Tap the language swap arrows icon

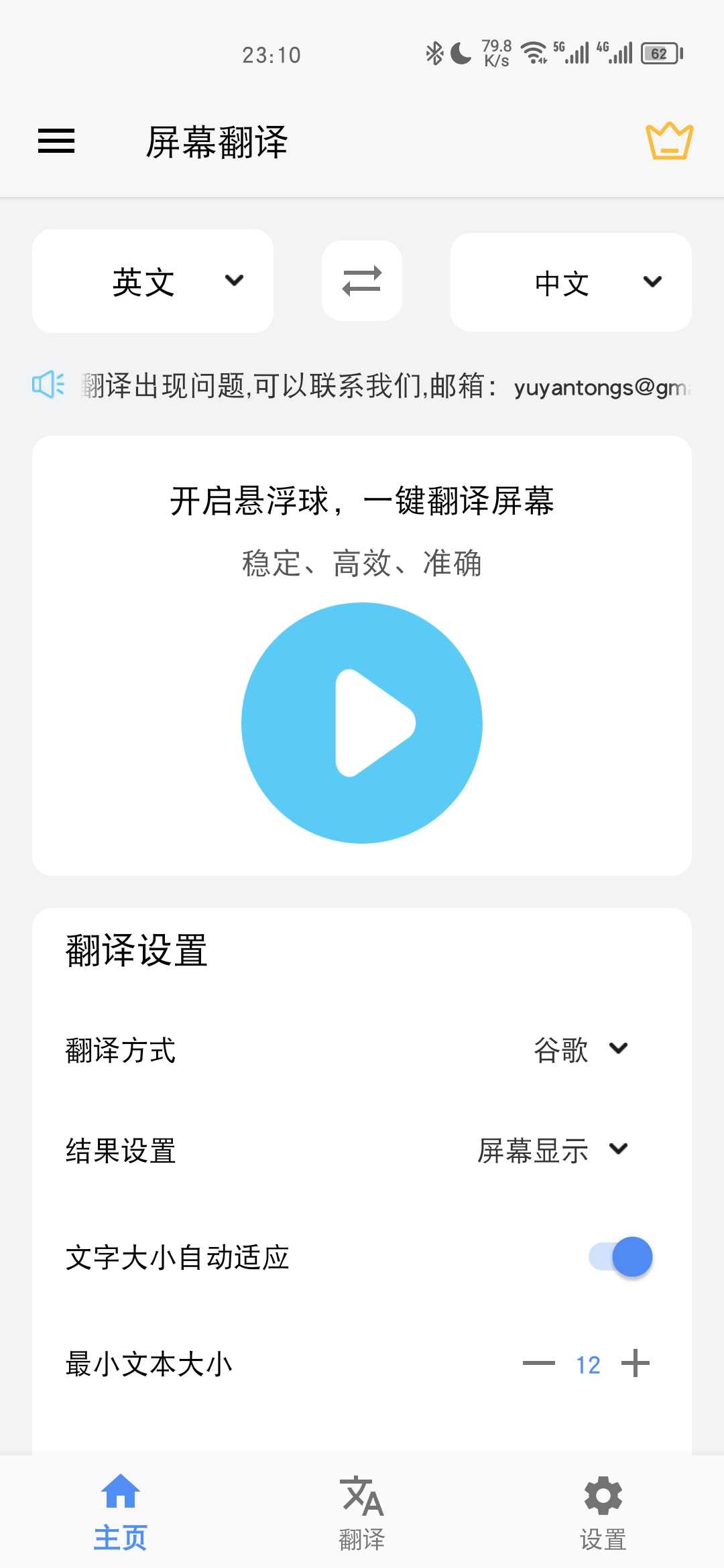pos(361,281)
